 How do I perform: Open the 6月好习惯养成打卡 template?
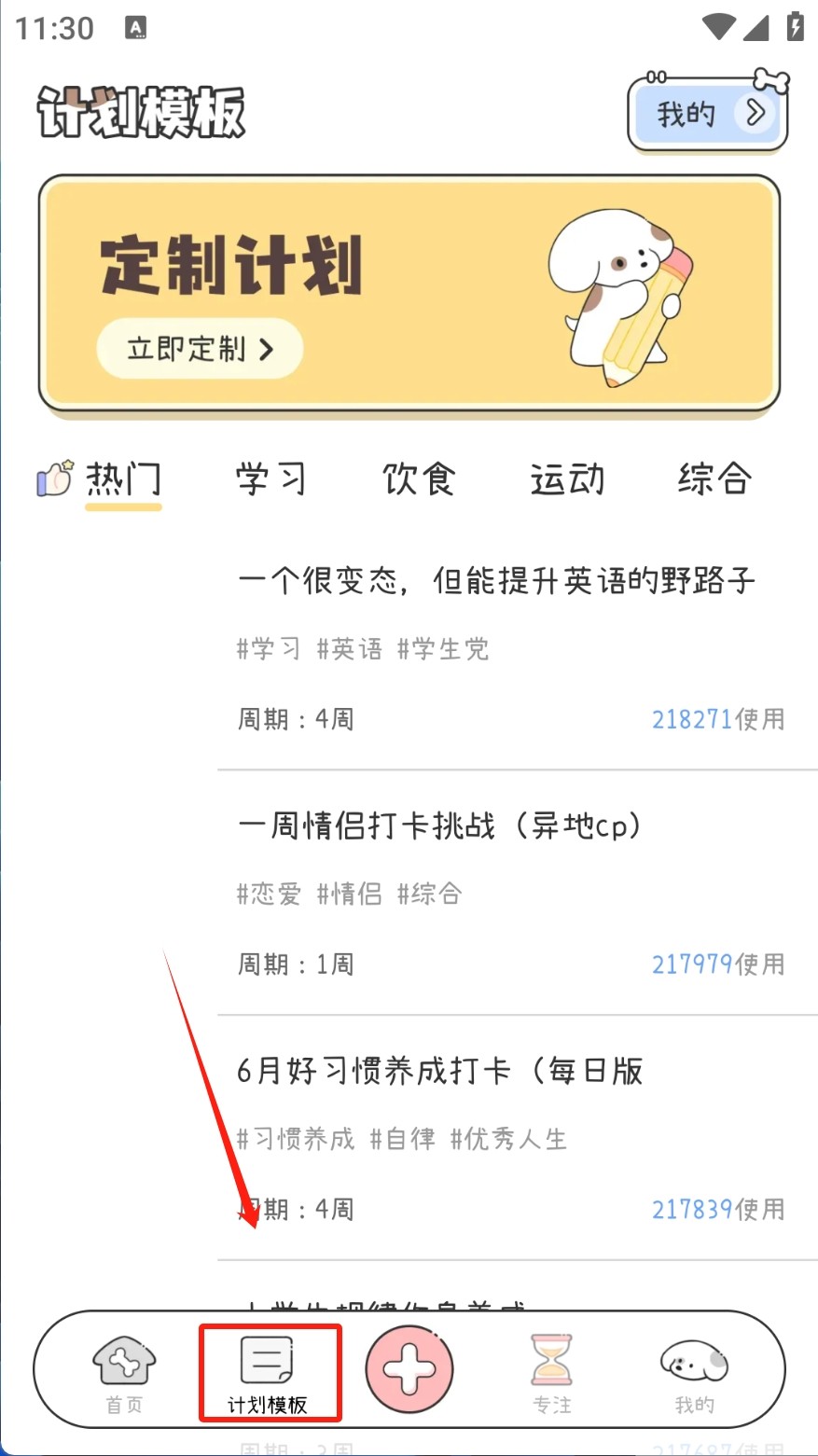click(440, 1071)
